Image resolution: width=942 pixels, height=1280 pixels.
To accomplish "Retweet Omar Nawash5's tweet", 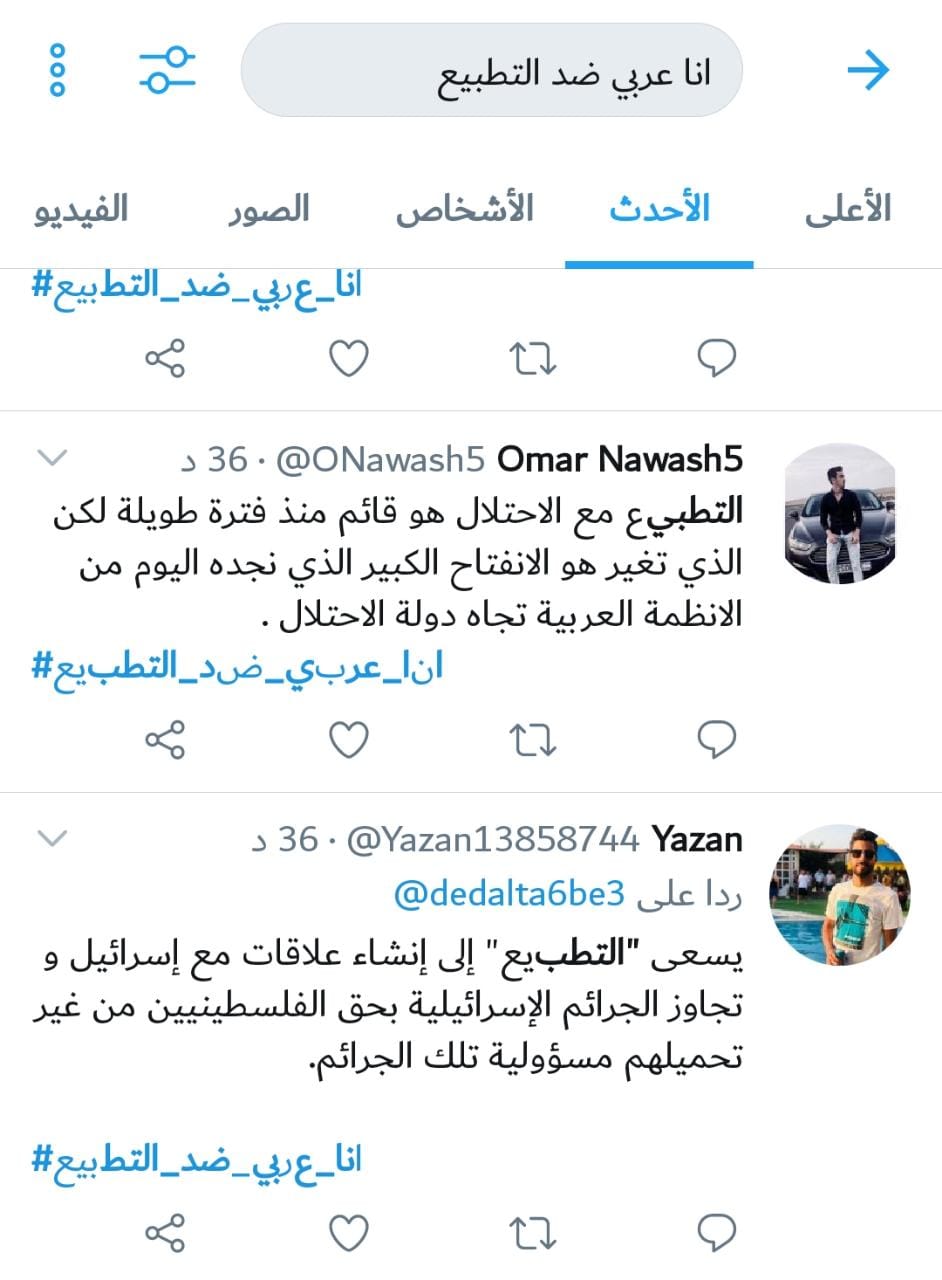I will (533, 740).
